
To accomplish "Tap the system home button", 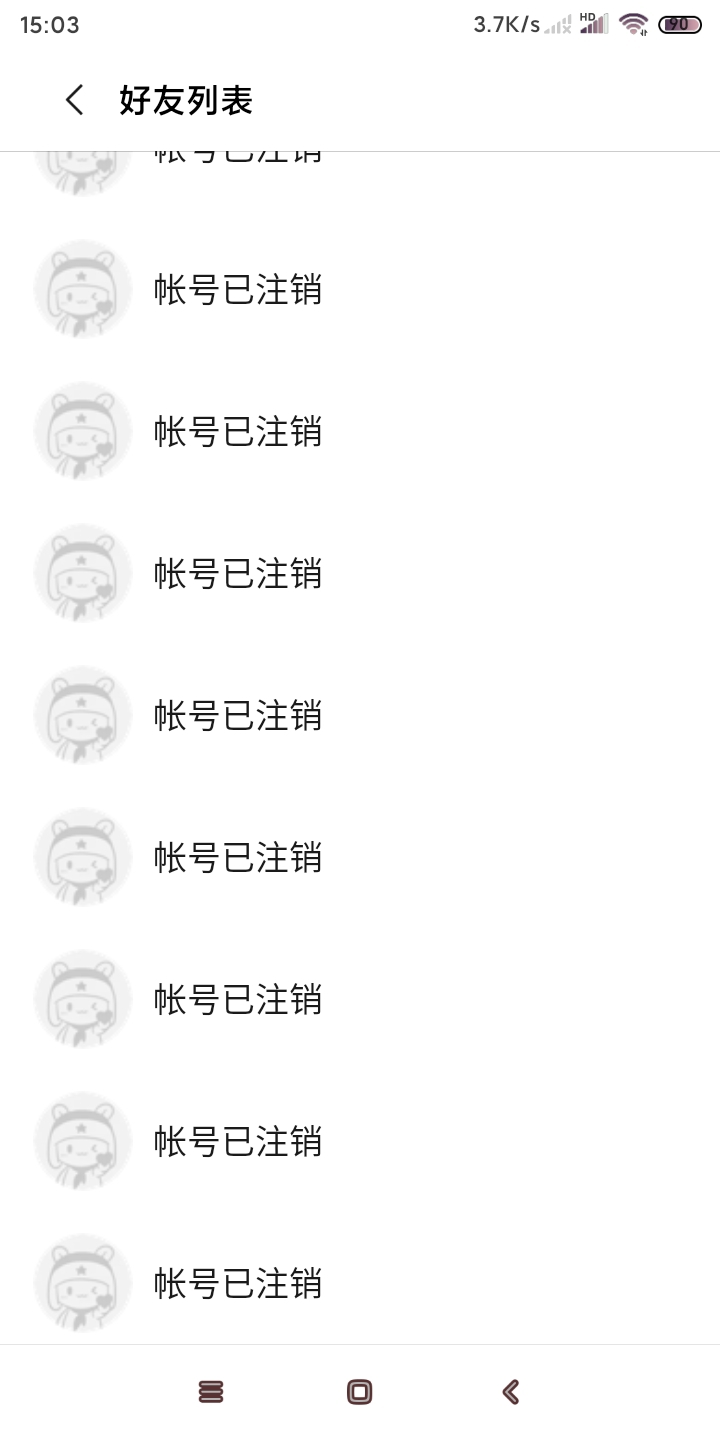I will tap(360, 1391).
